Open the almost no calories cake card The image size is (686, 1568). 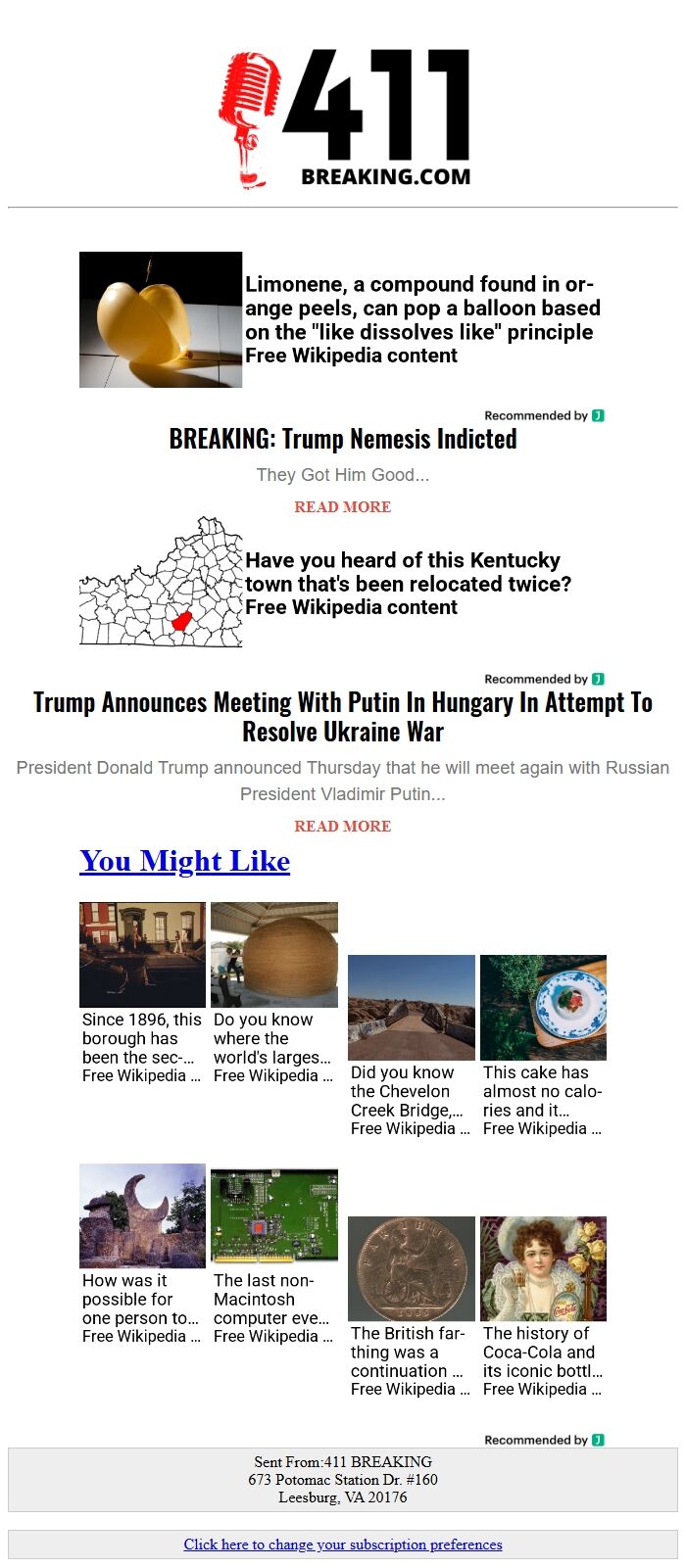click(x=544, y=1046)
